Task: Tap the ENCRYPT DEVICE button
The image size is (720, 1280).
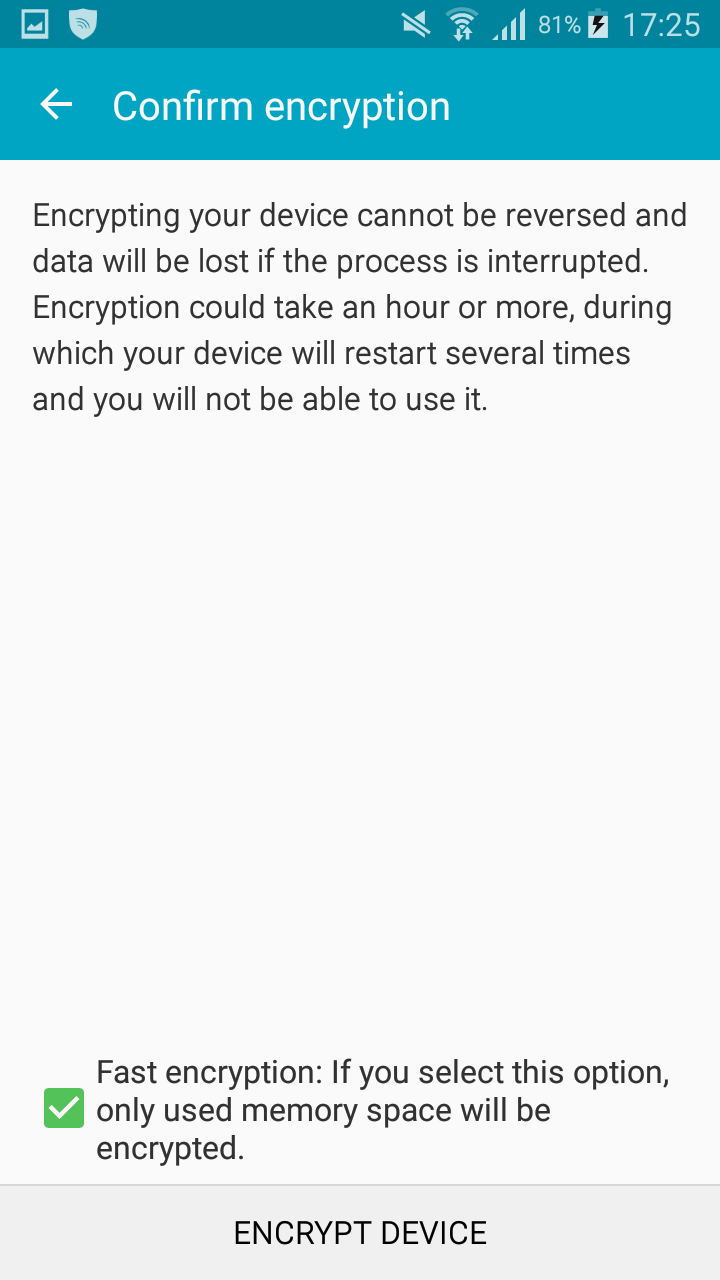Action: 360,1233
